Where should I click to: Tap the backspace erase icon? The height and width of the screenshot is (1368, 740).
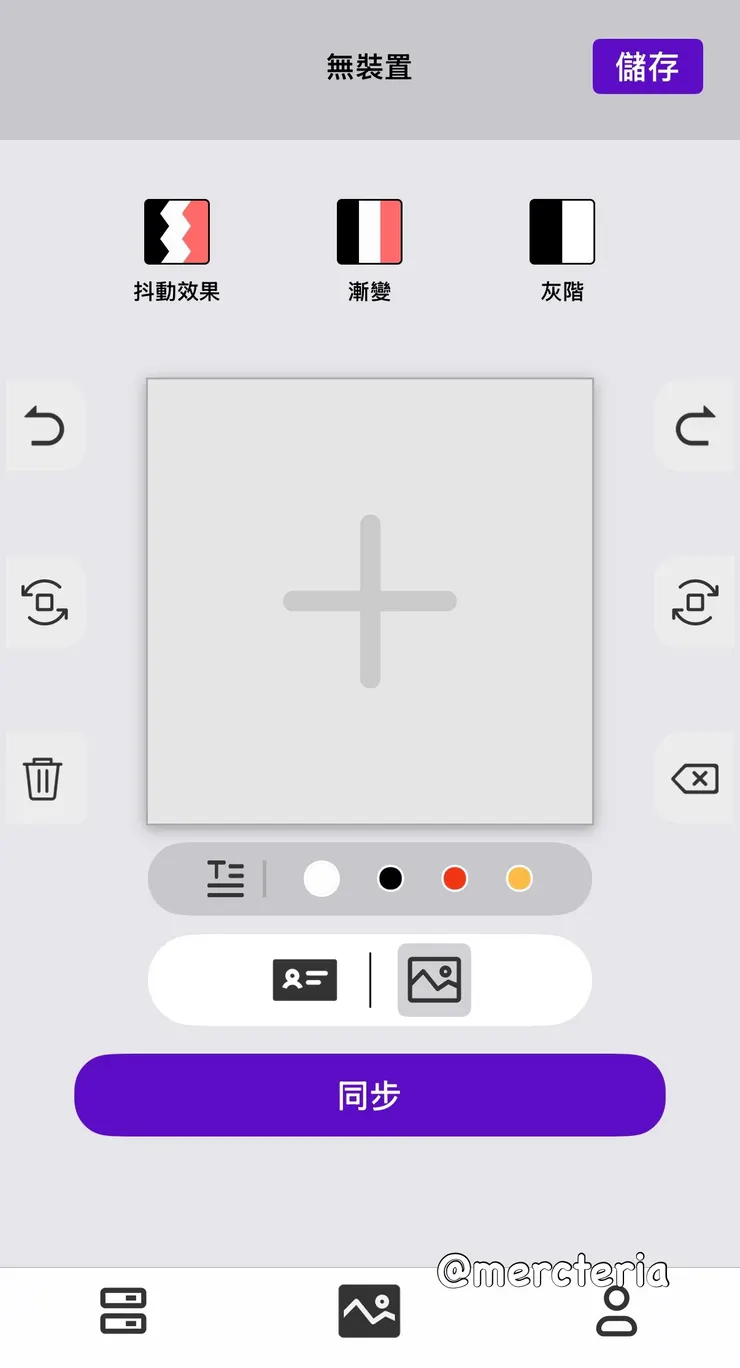[x=695, y=778]
